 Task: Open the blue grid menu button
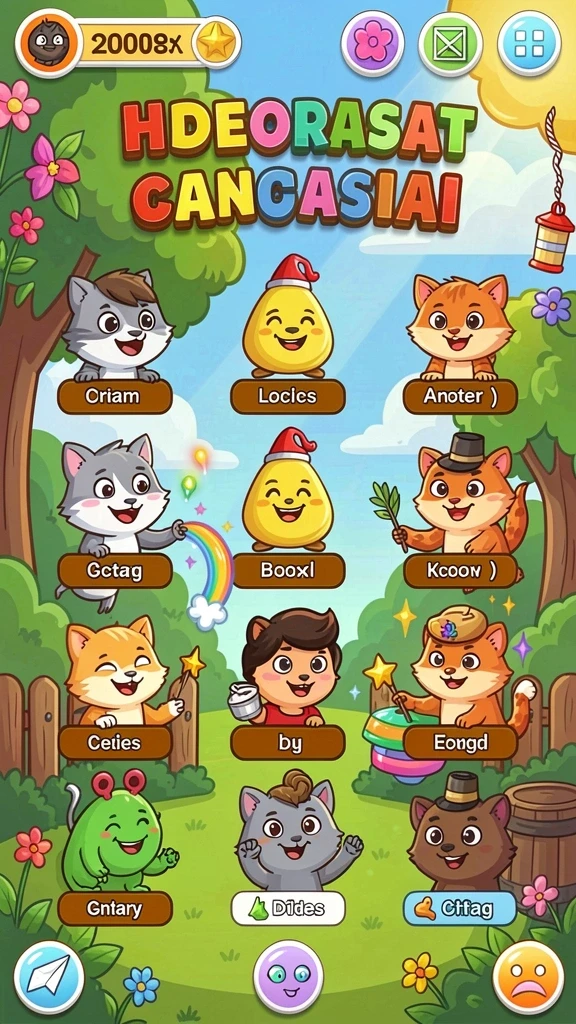coord(529,43)
